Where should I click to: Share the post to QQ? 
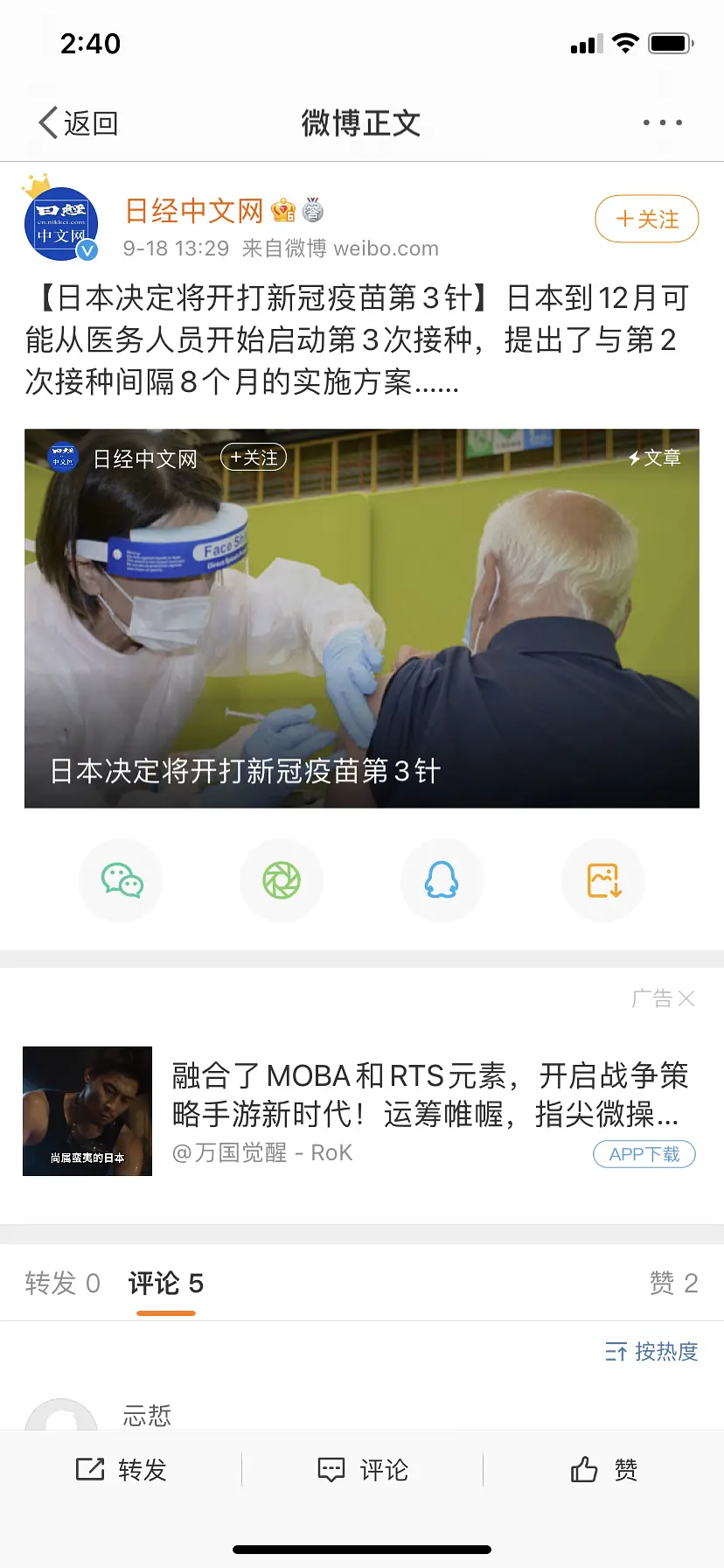pos(442,880)
